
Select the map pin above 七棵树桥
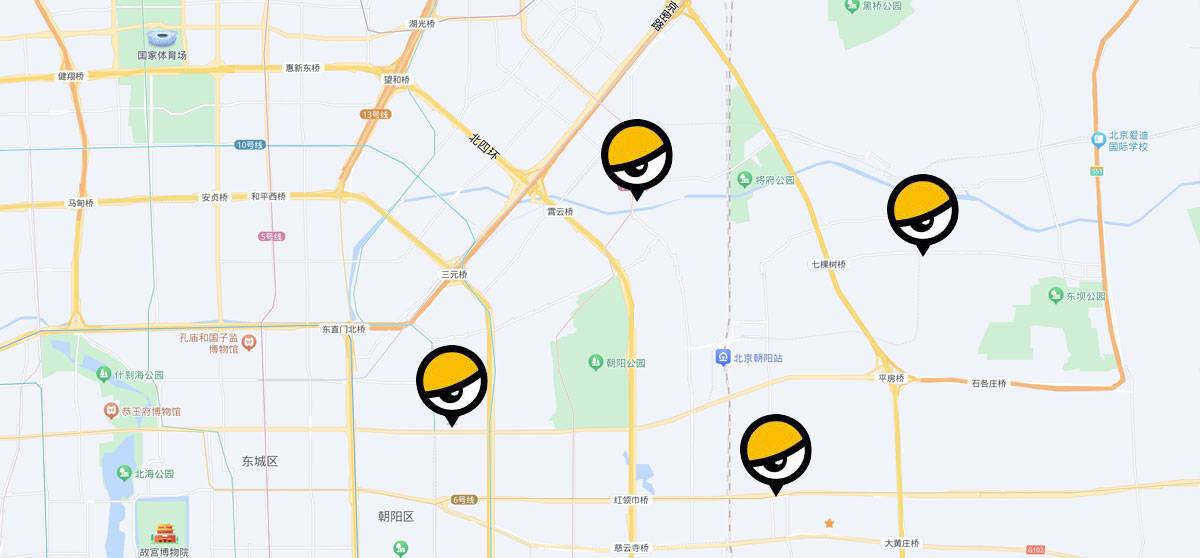[x=923, y=211]
